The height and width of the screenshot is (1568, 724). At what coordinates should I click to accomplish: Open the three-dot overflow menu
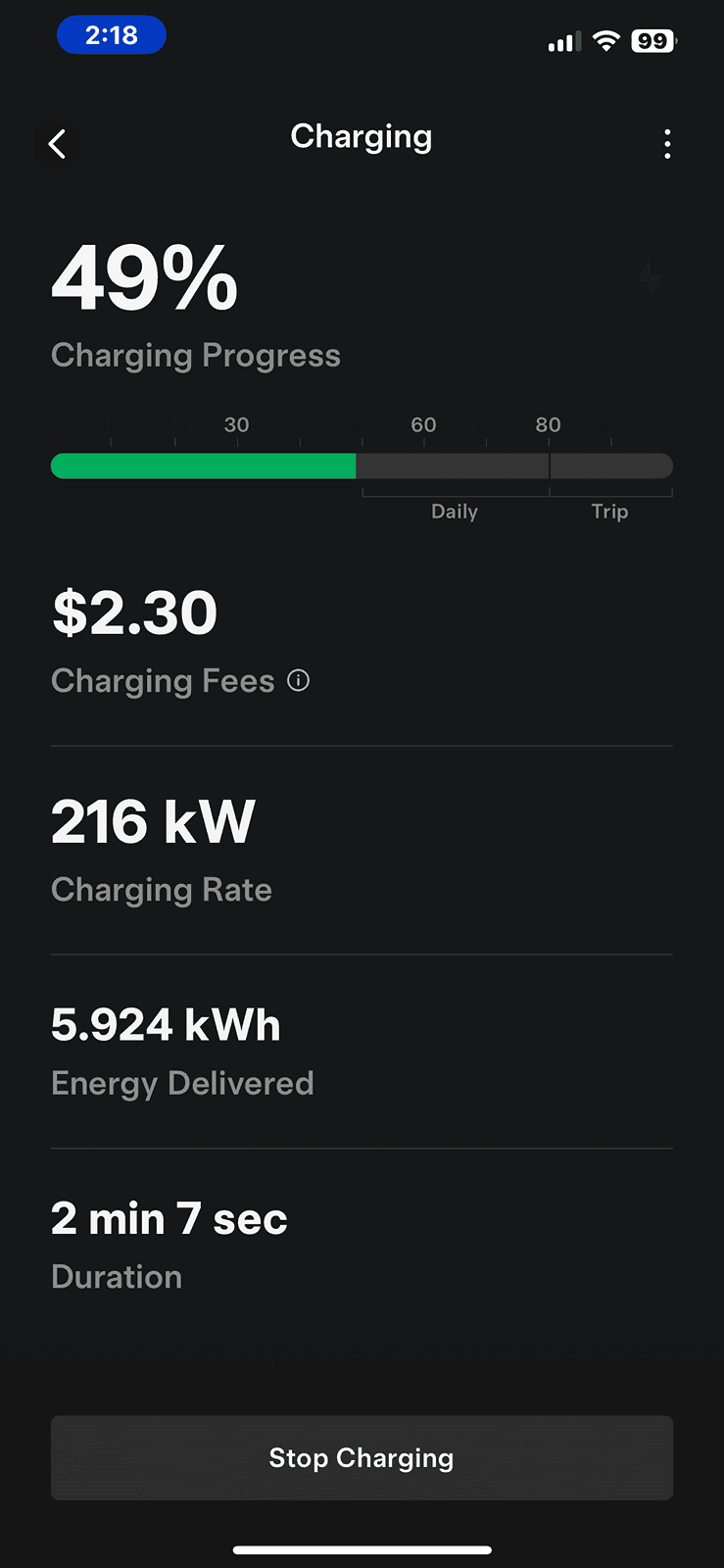(667, 144)
